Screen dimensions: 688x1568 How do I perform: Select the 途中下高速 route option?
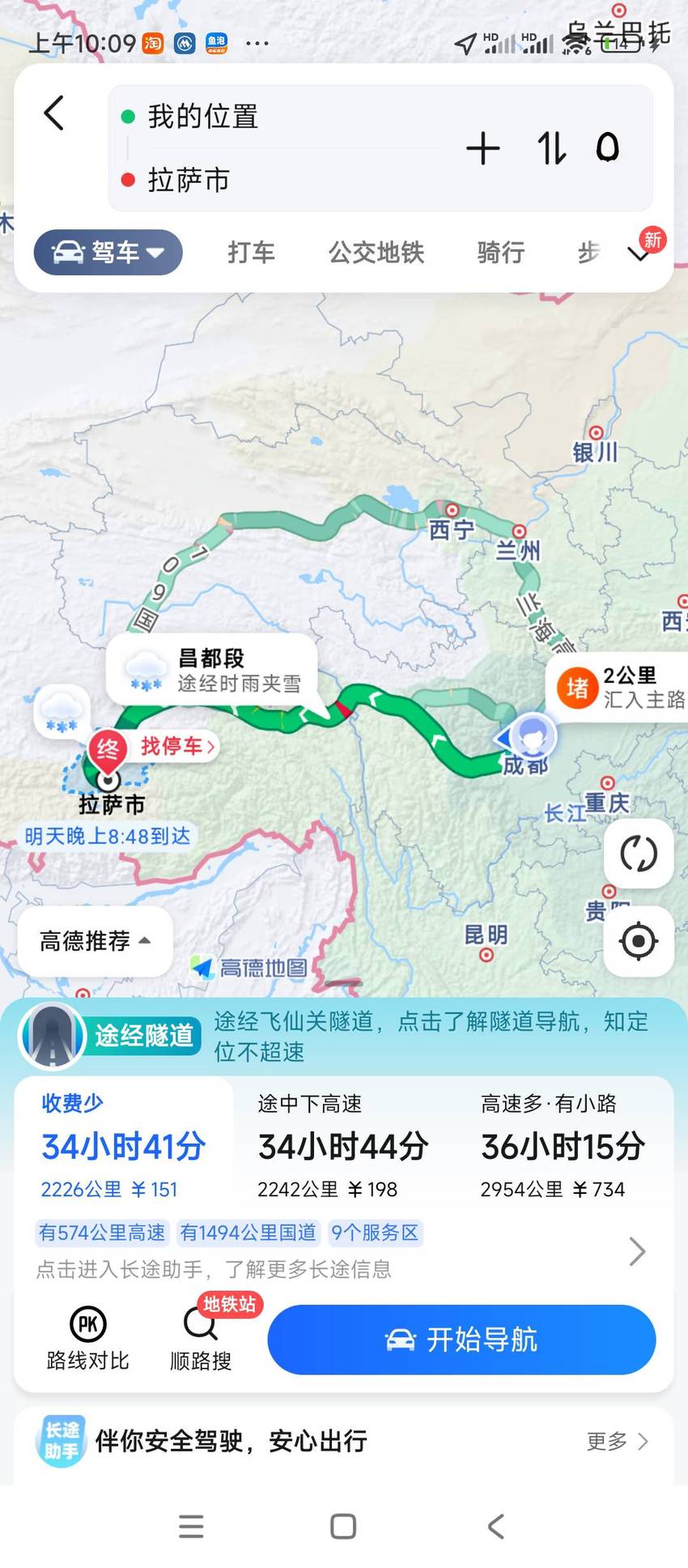coord(343,1146)
